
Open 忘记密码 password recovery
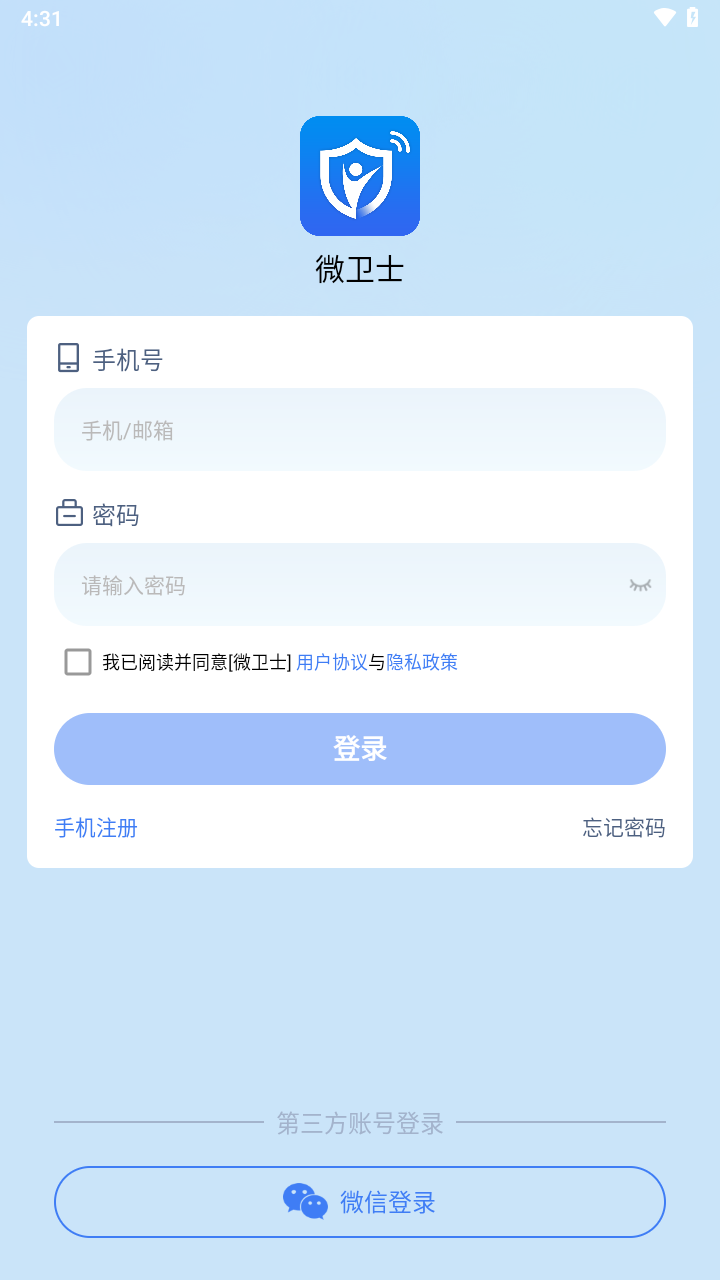point(622,828)
